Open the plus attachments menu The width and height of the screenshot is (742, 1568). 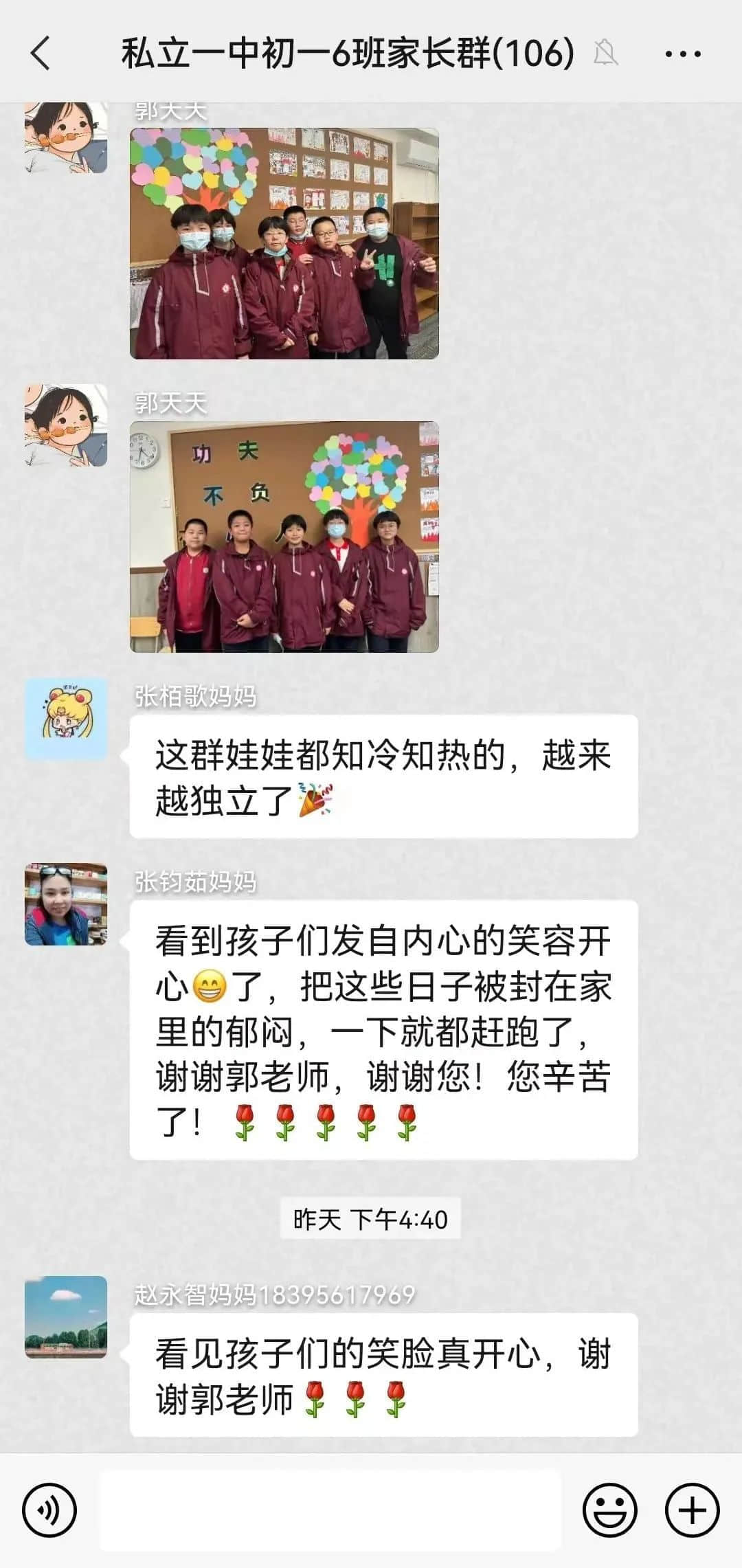point(692,1510)
